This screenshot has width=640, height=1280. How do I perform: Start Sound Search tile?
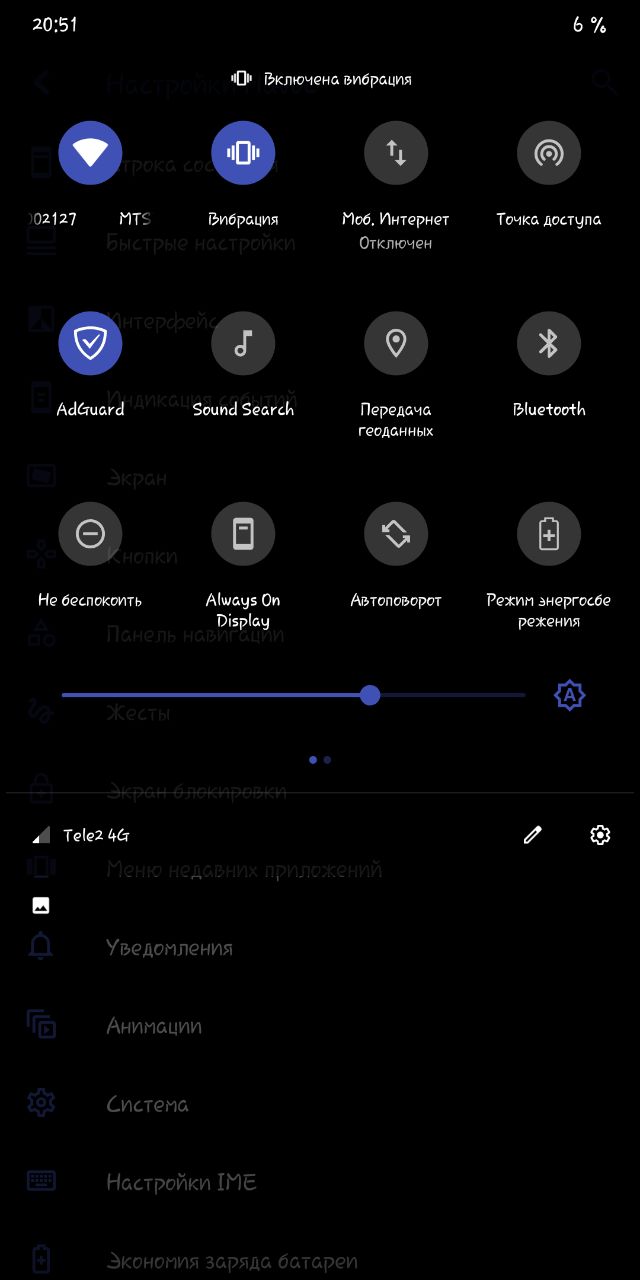pyautogui.click(x=243, y=344)
